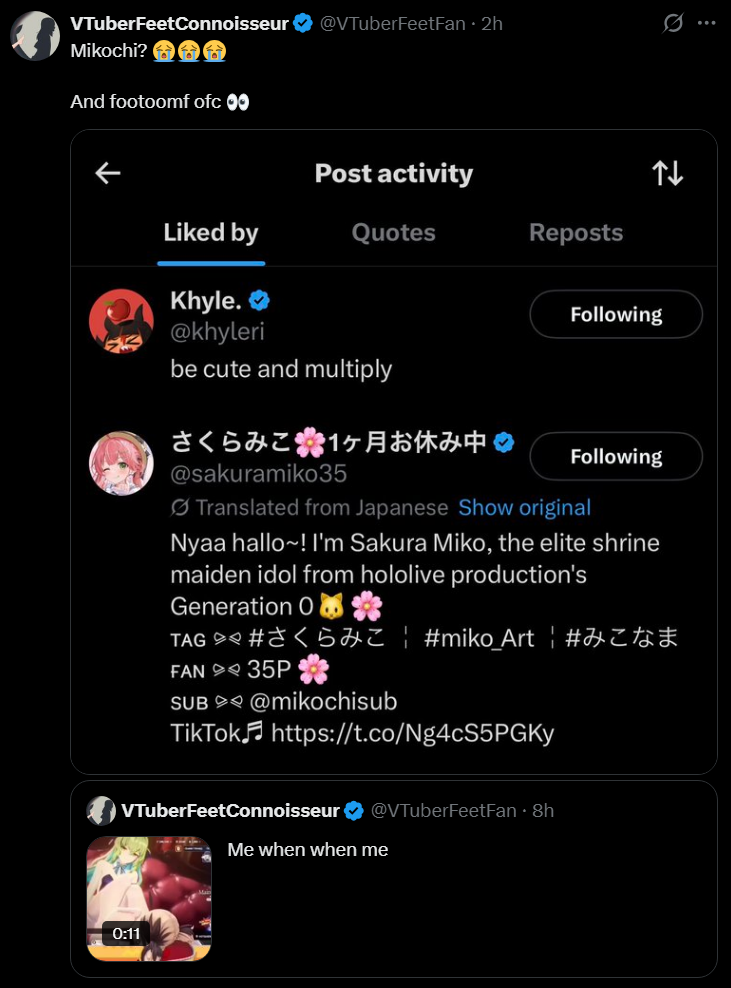
Task: Tap the Grok explain icon on the post
Action: coord(673,23)
